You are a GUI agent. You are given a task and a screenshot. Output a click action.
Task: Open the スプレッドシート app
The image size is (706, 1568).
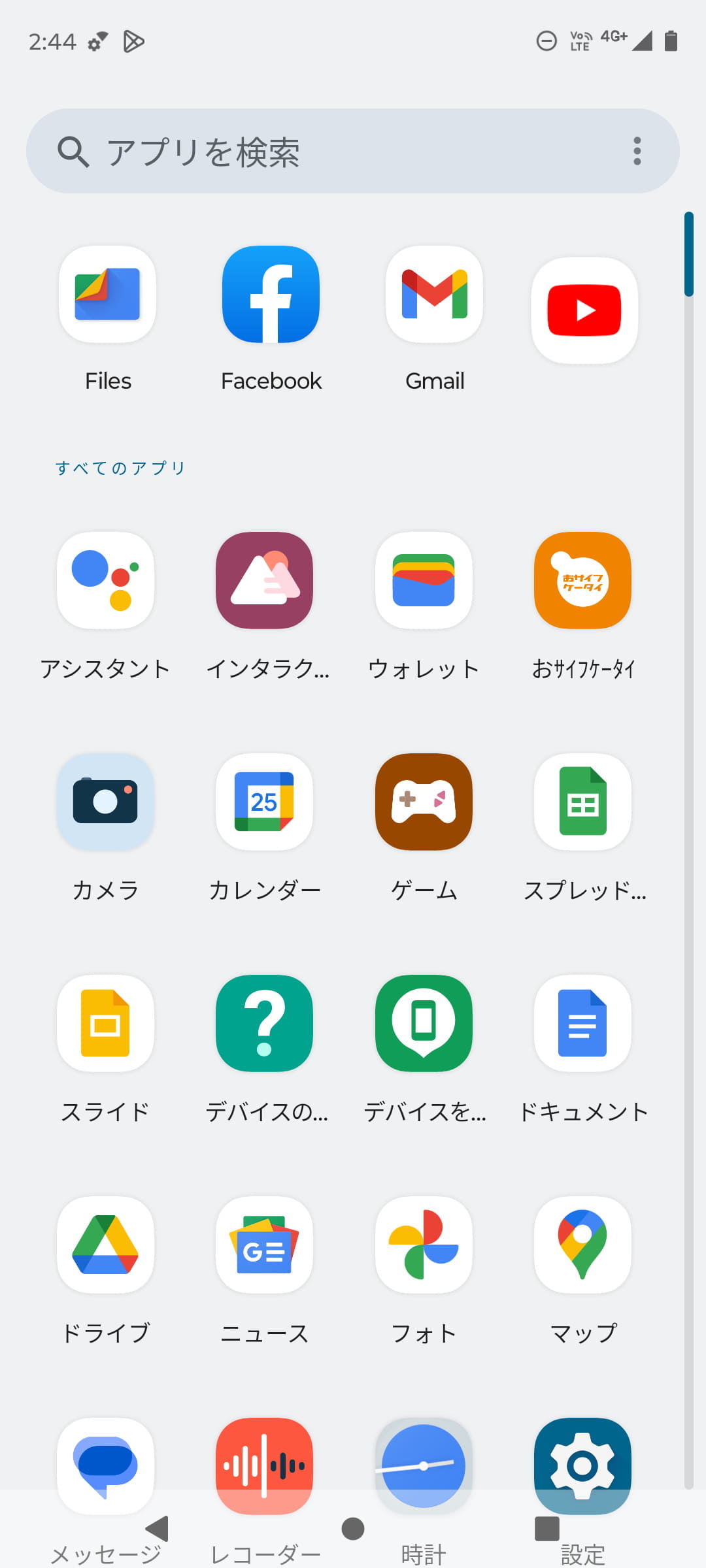(x=582, y=802)
